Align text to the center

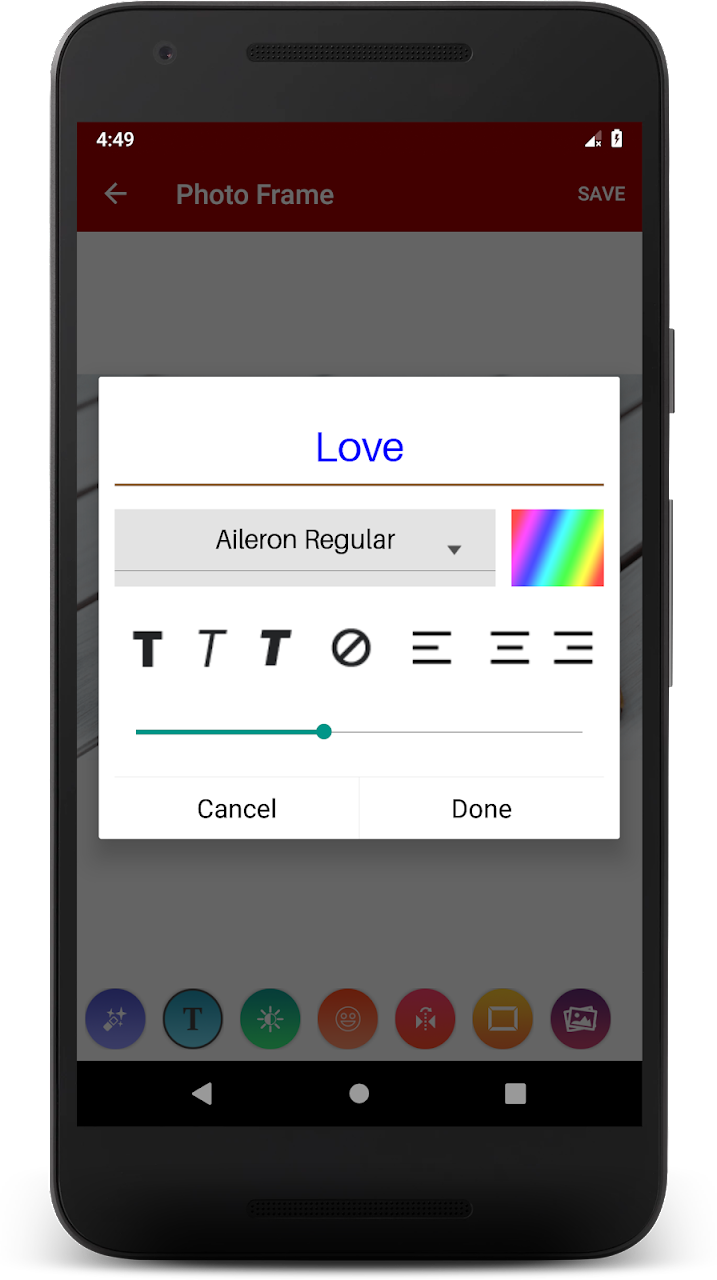click(x=509, y=649)
